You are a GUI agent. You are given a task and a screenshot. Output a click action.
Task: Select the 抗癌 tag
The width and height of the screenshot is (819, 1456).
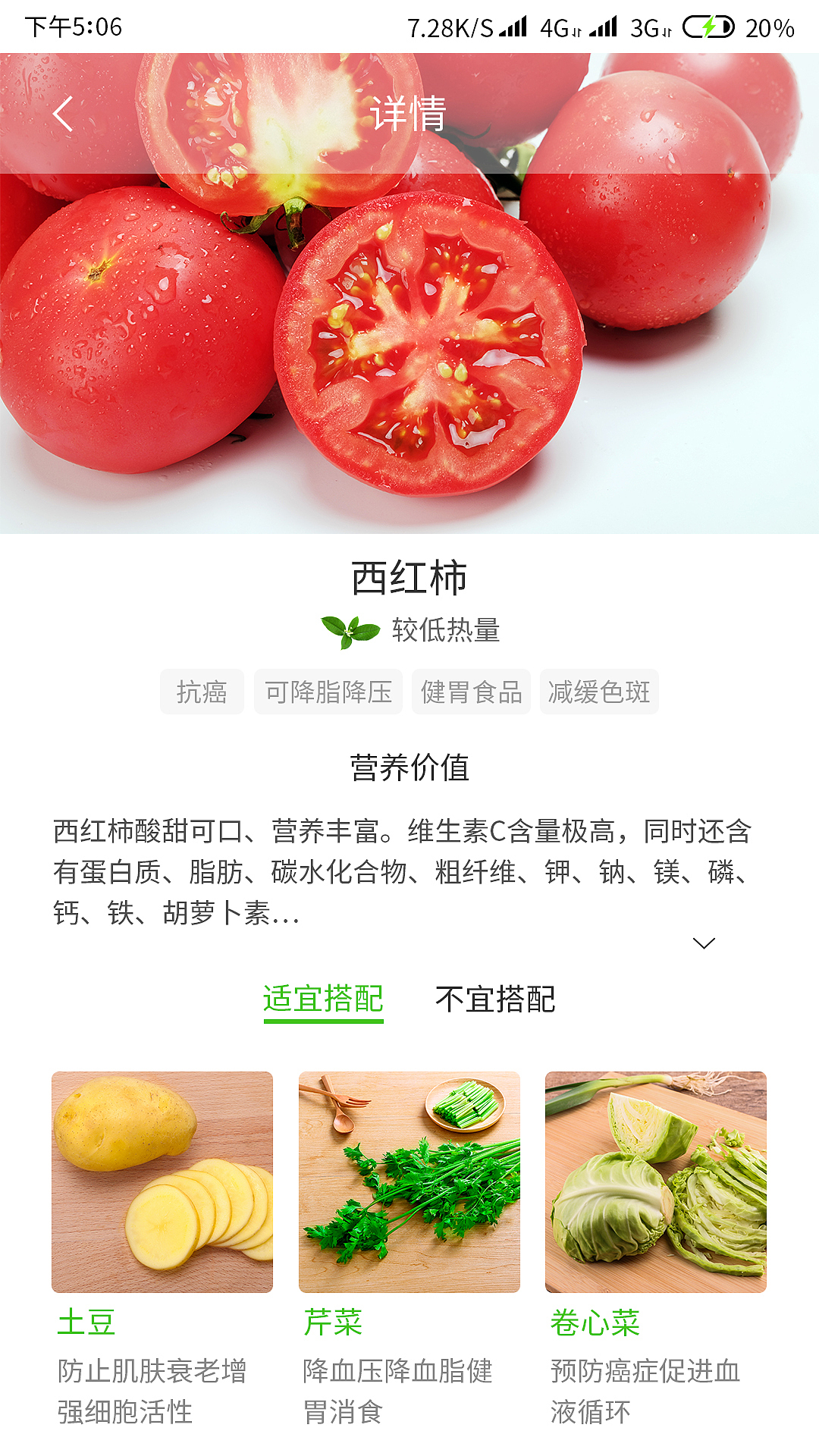pos(202,692)
